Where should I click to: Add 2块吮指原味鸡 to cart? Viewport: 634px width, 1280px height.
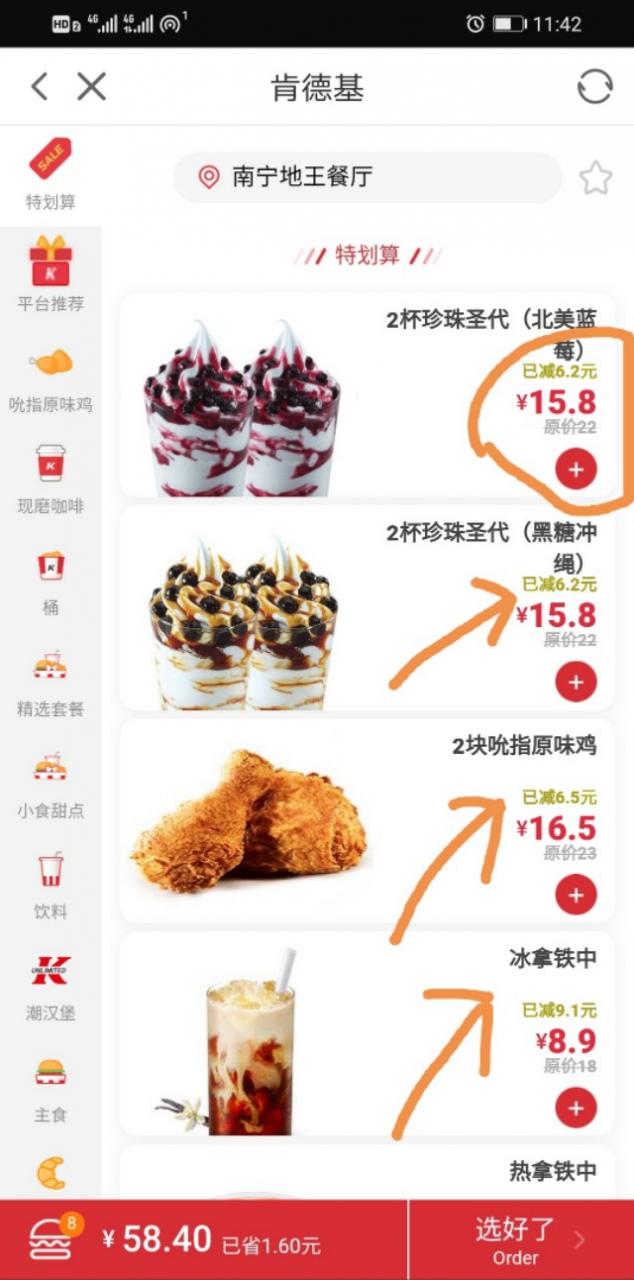tap(576, 895)
